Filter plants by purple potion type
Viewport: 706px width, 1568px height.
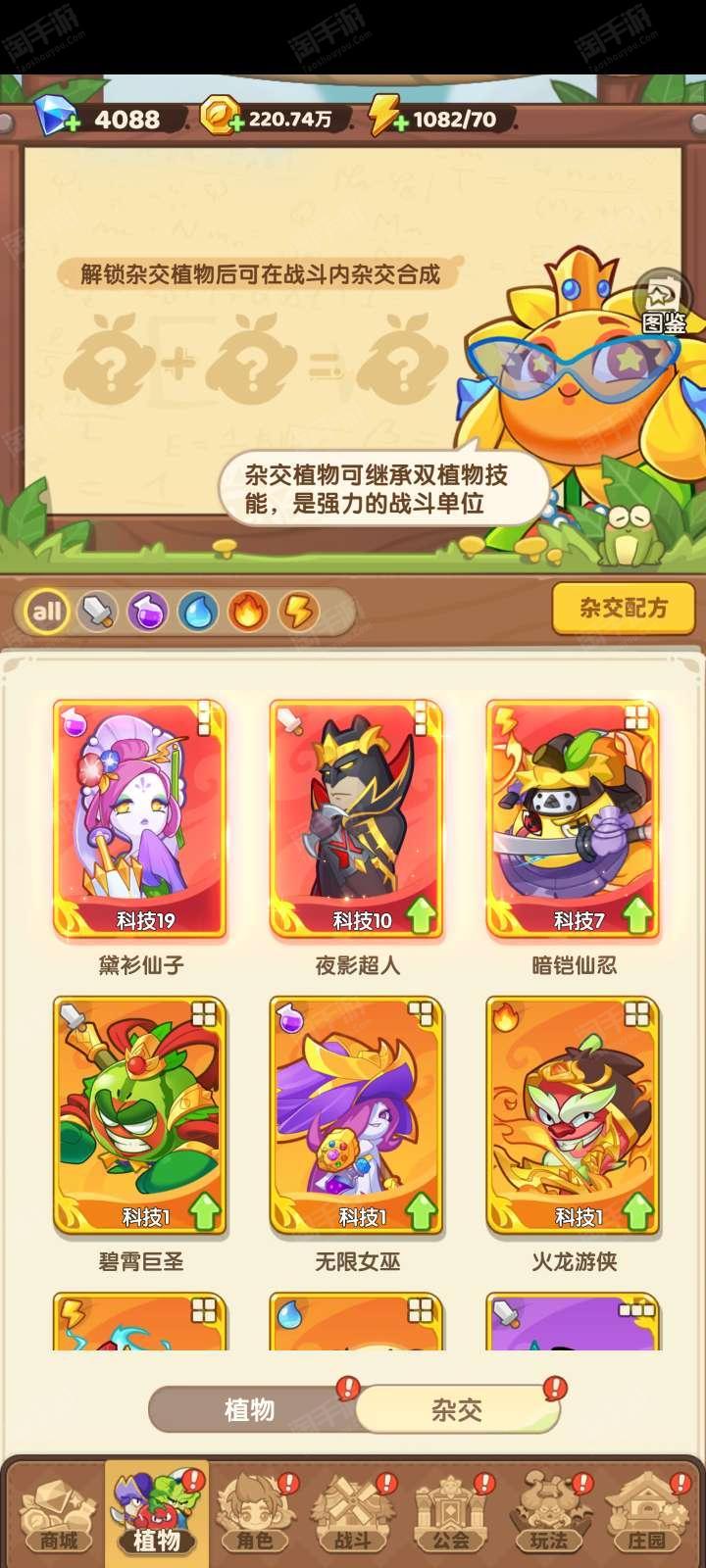pyautogui.click(x=147, y=612)
